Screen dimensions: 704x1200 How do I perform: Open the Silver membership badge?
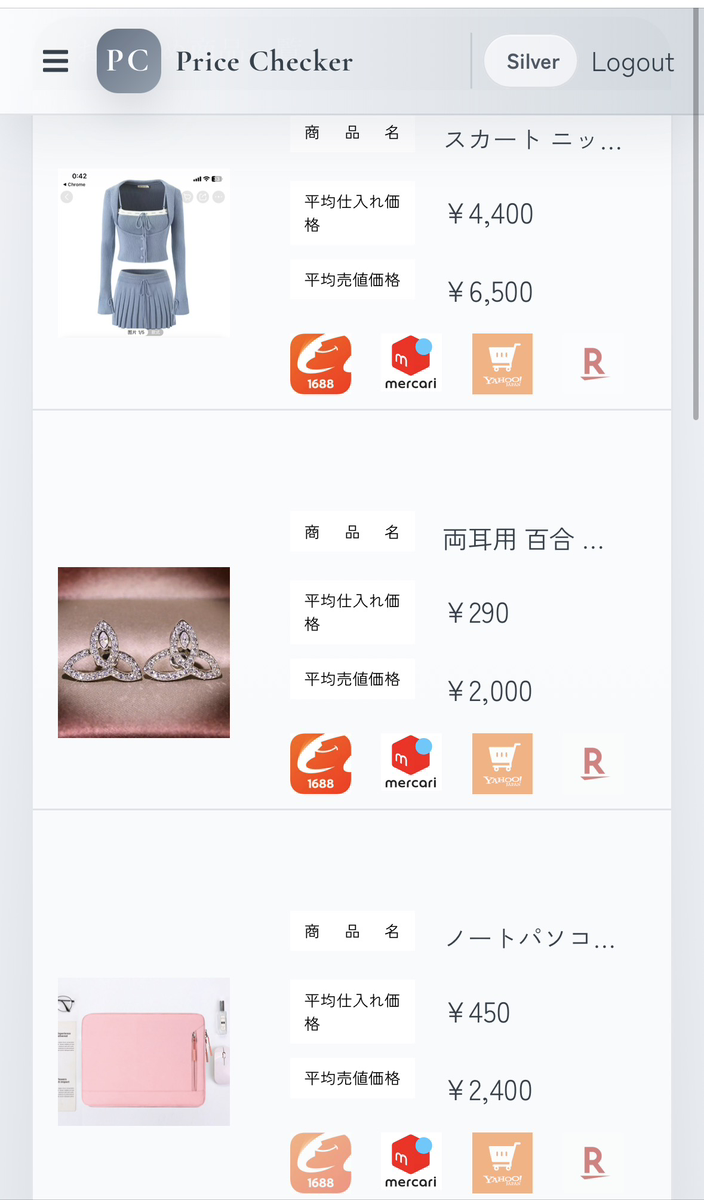point(532,61)
